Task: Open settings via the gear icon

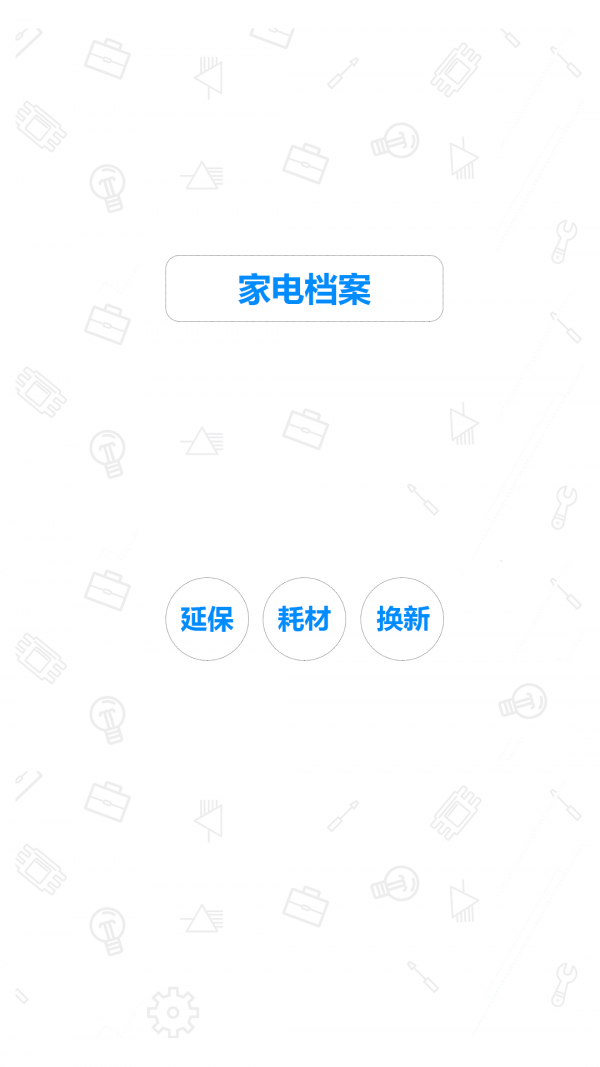Action: [x=173, y=1012]
